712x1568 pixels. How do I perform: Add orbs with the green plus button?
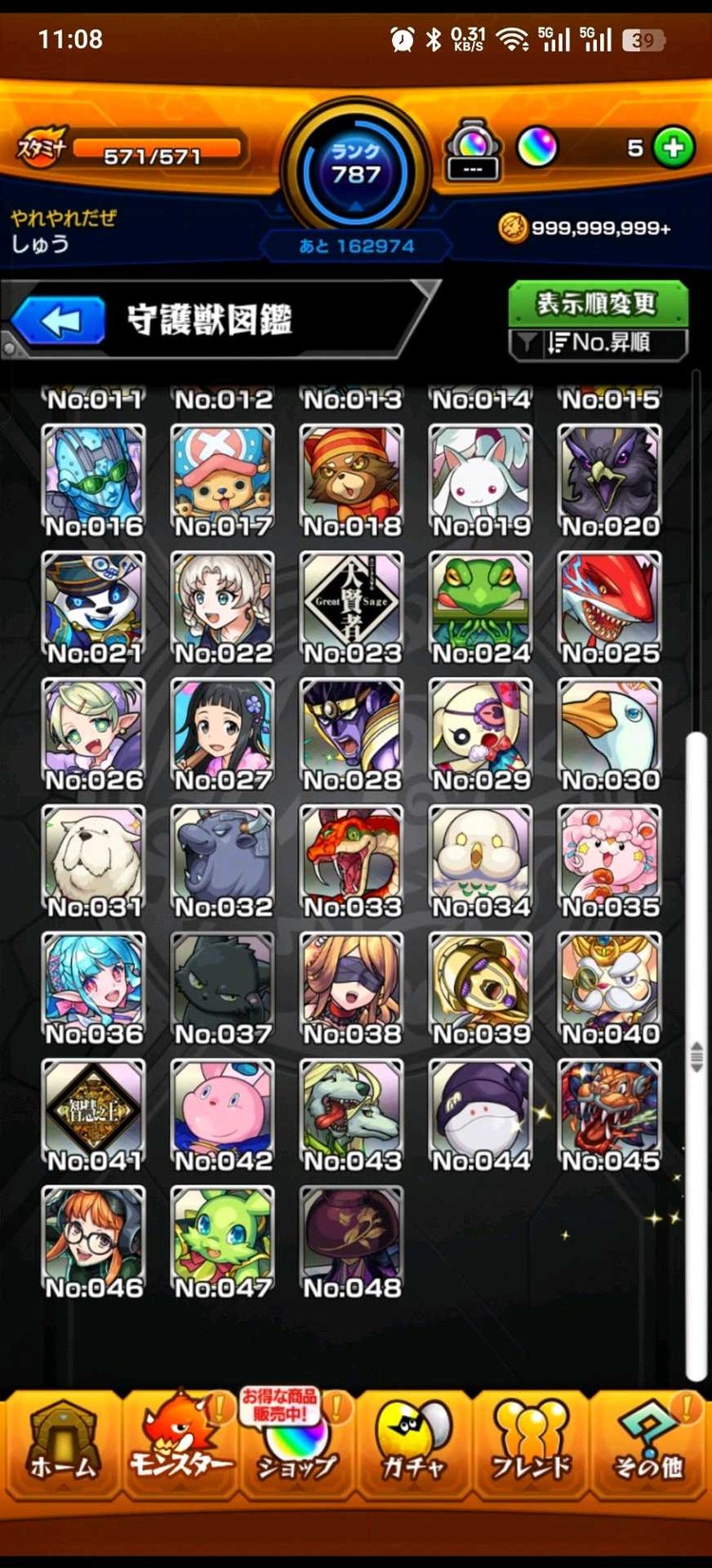point(674,148)
